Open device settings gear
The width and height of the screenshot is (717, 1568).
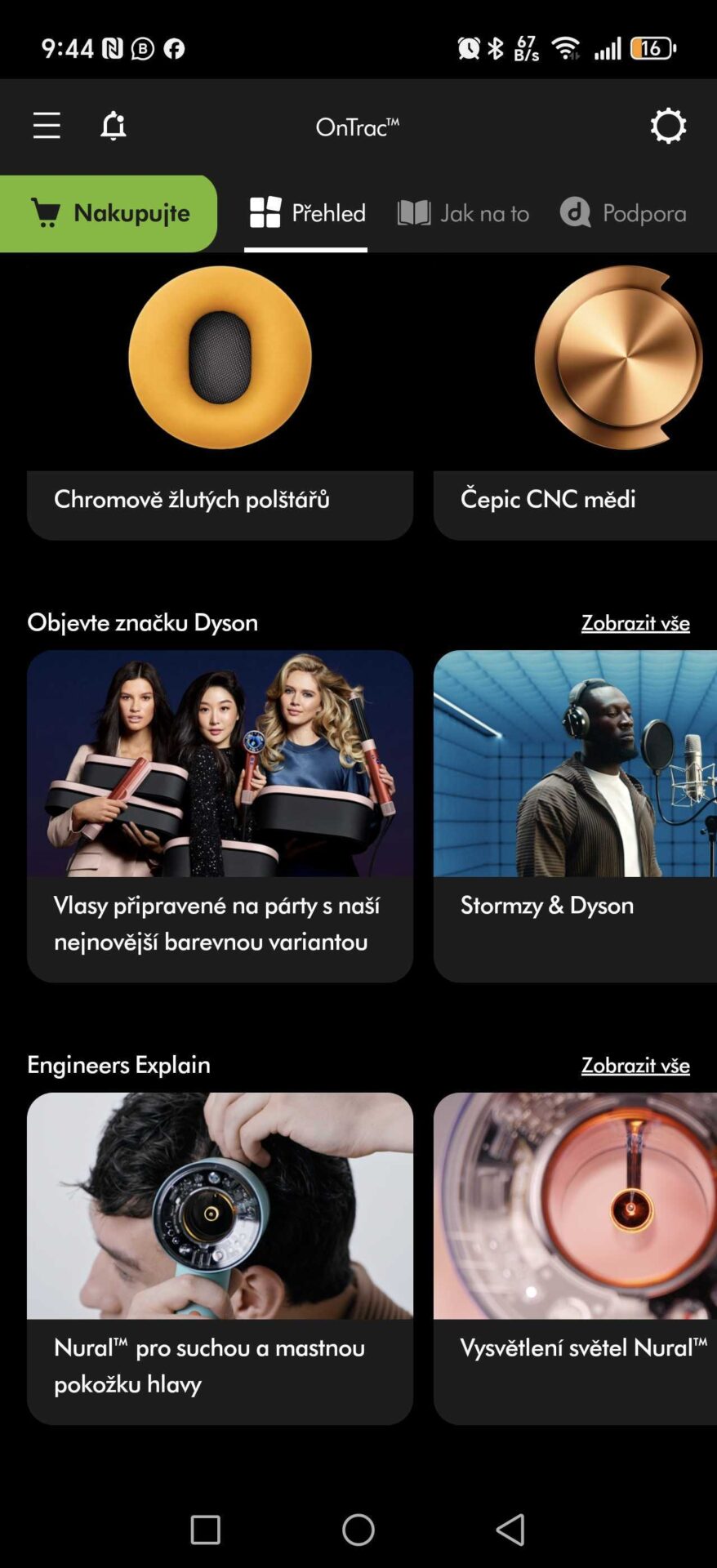pos(668,126)
